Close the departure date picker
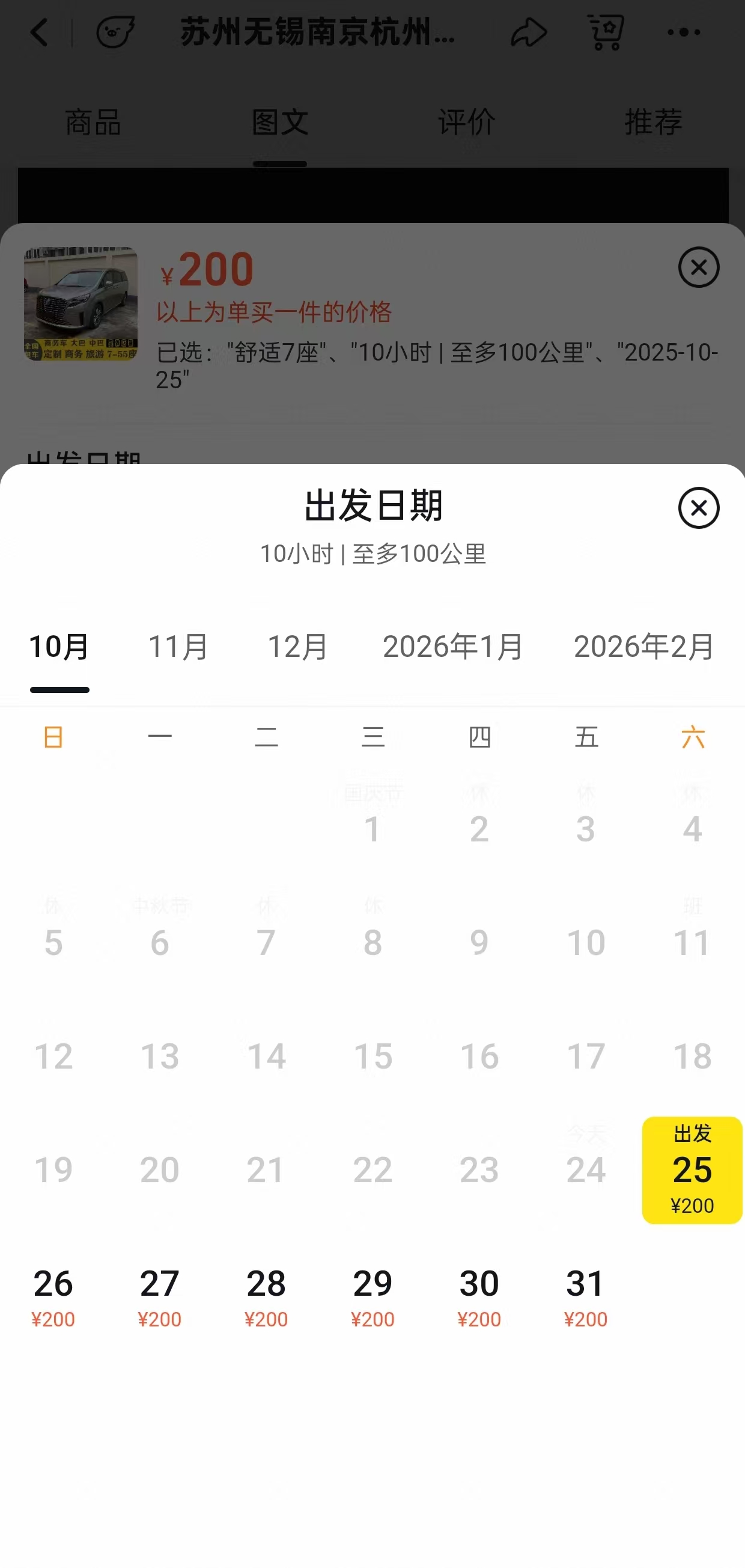 pos(698,508)
